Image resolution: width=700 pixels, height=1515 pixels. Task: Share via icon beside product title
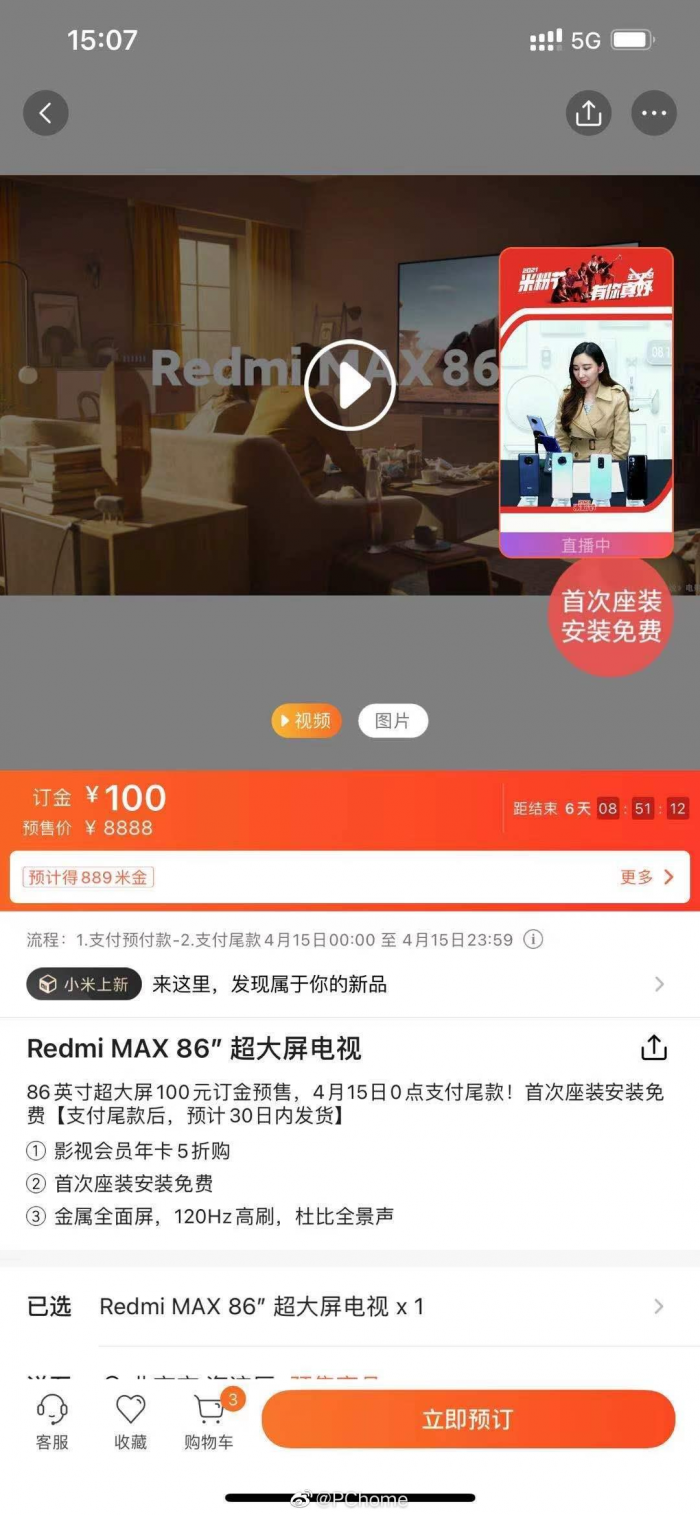point(653,1047)
